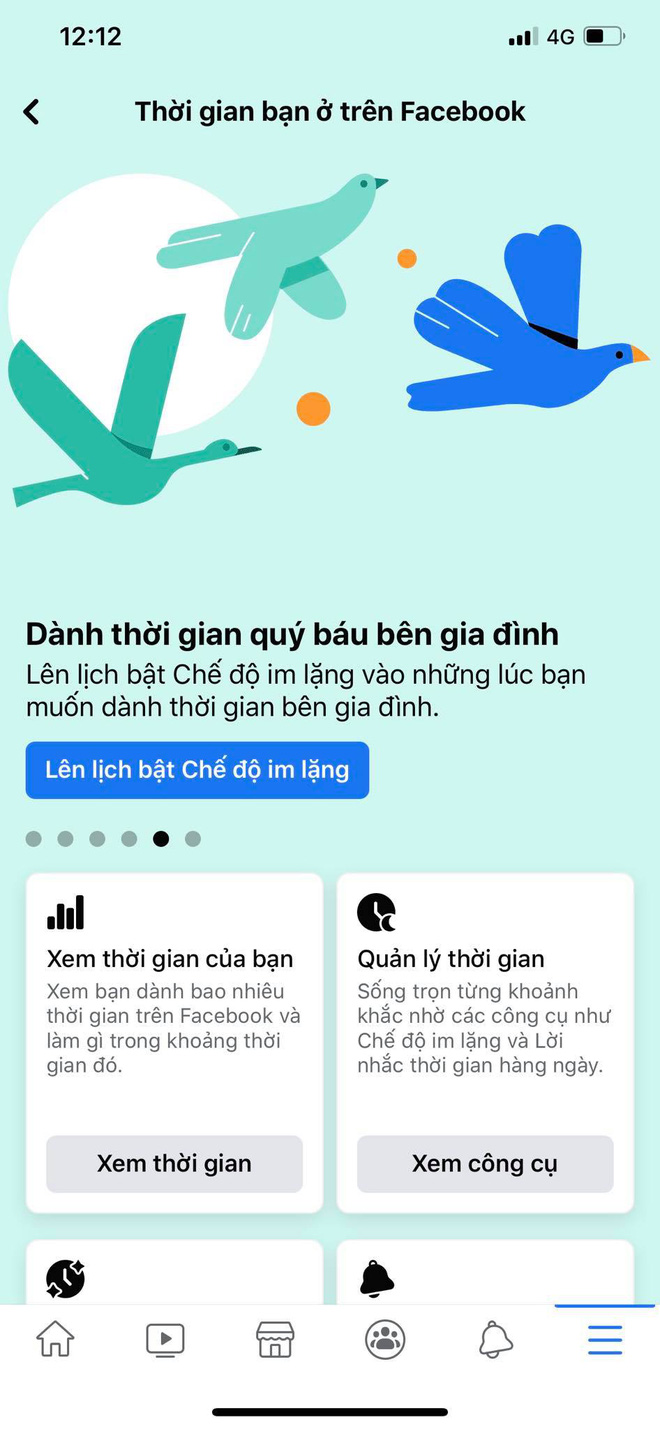Tap the Xem thời gian button
The image size is (660, 1429).
[x=174, y=1163]
